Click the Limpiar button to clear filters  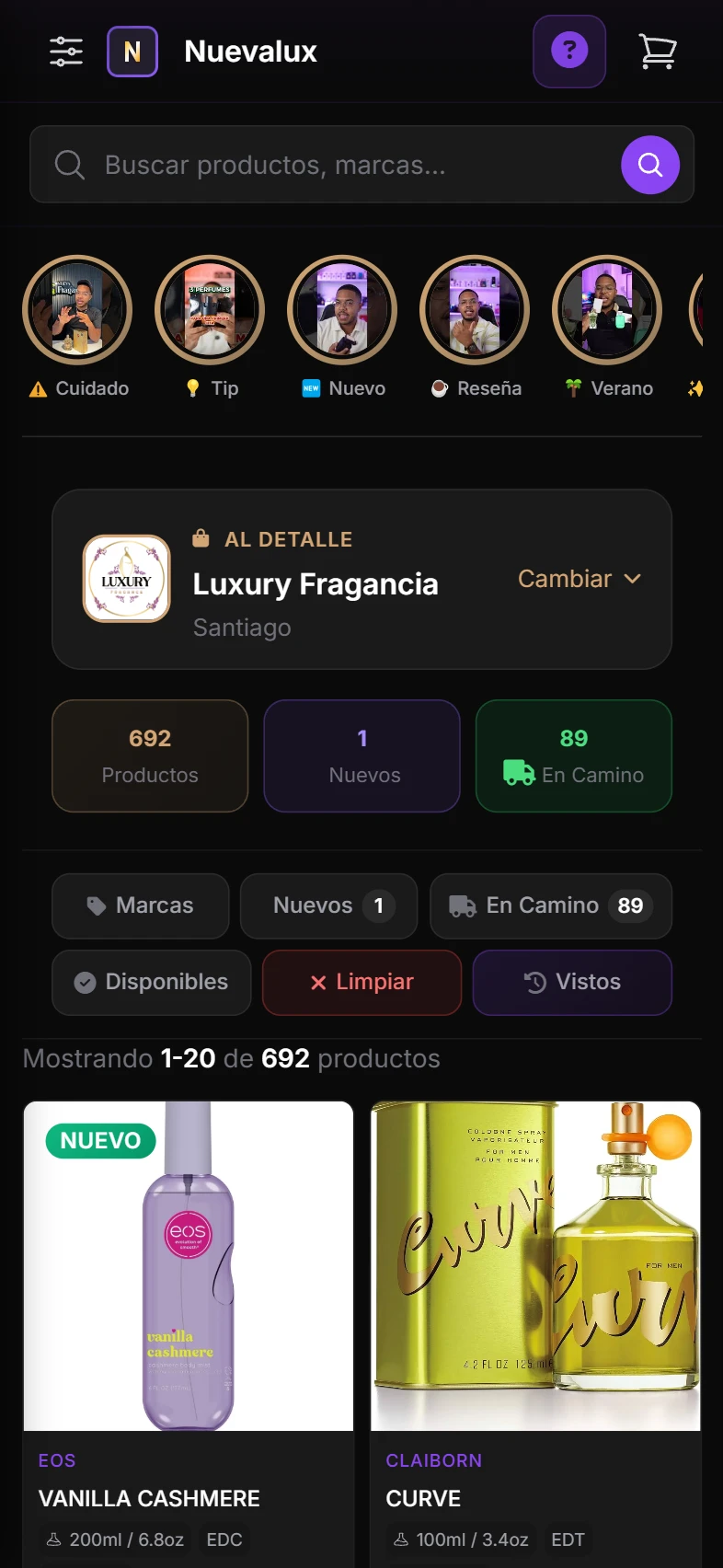pos(361,982)
